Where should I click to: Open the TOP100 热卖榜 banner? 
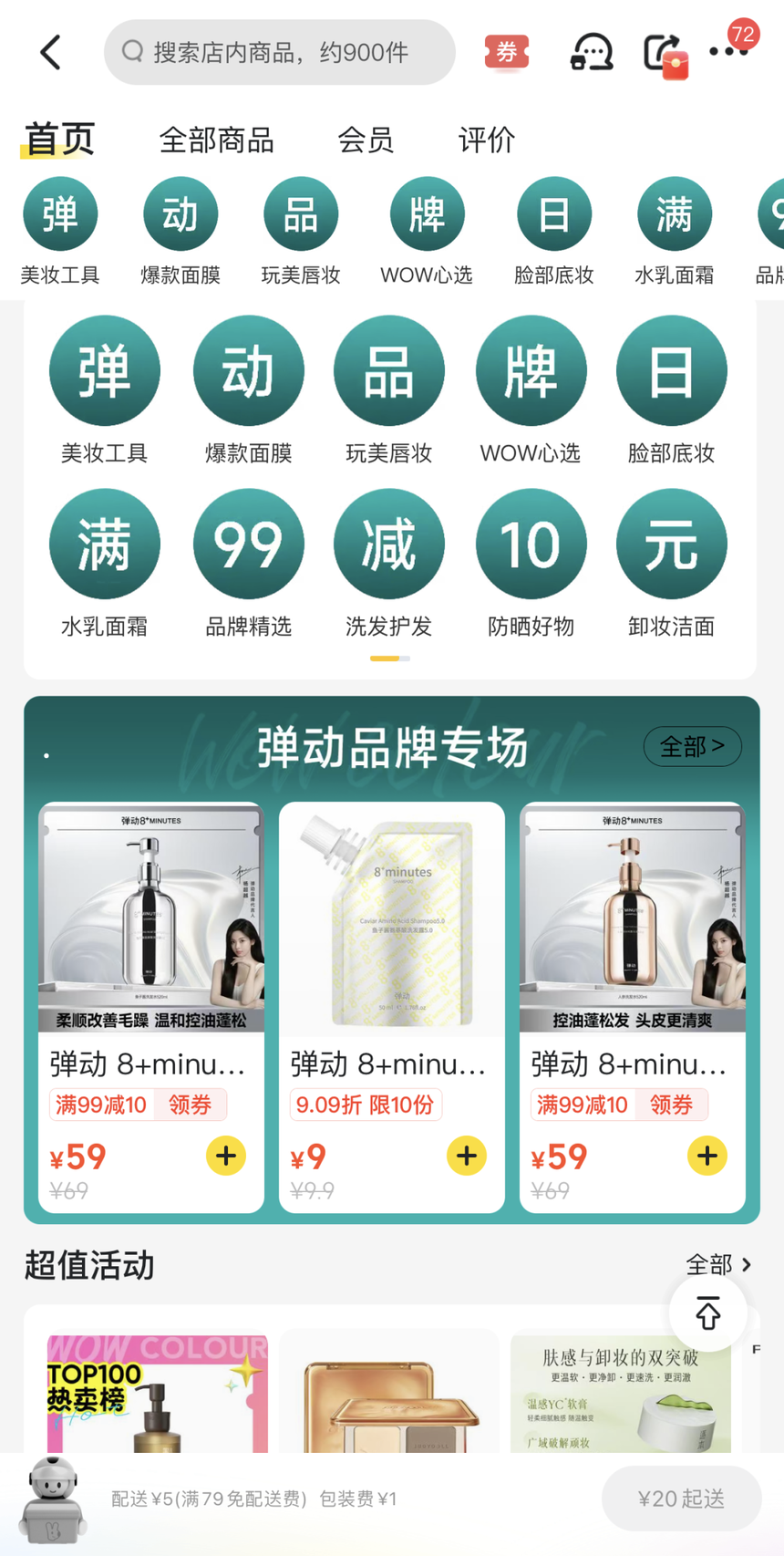[158, 1392]
